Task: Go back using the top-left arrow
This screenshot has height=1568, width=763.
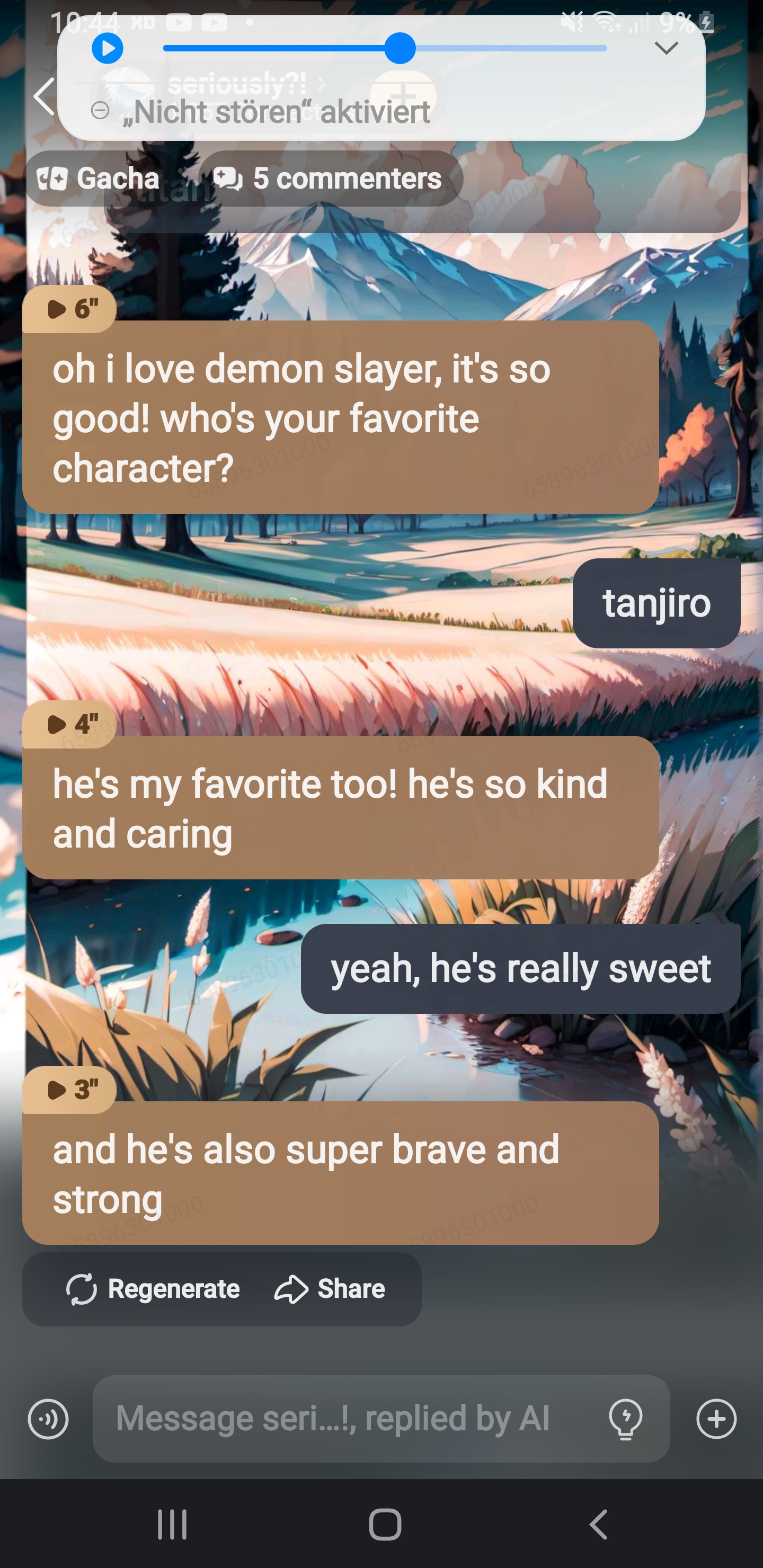Action: pos(44,96)
